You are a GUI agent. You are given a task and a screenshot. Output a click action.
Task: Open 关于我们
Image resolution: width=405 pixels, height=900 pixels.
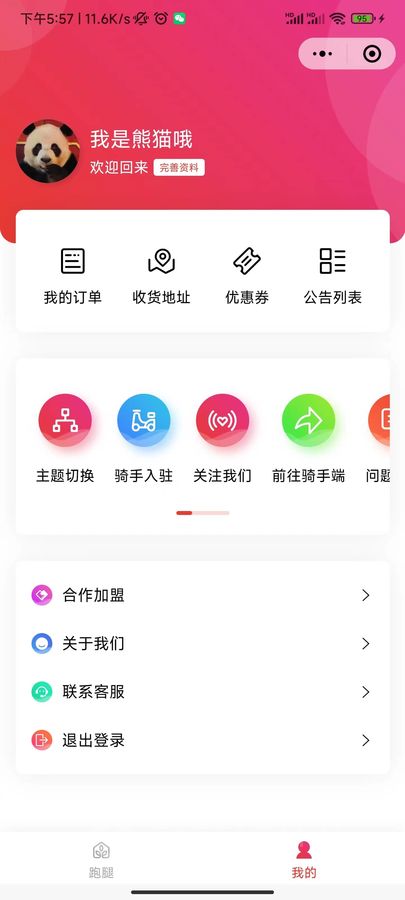point(202,643)
